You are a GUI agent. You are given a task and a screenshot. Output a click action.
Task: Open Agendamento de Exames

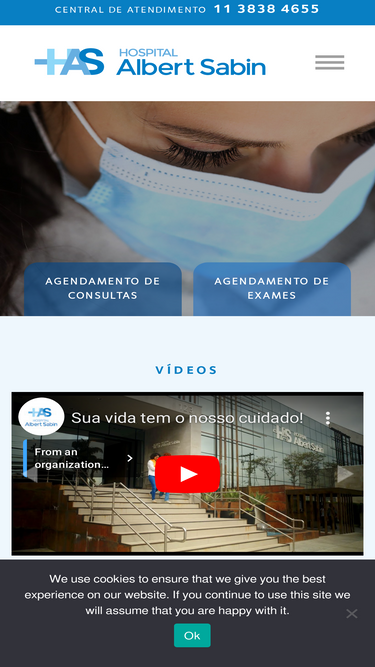(272, 289)
